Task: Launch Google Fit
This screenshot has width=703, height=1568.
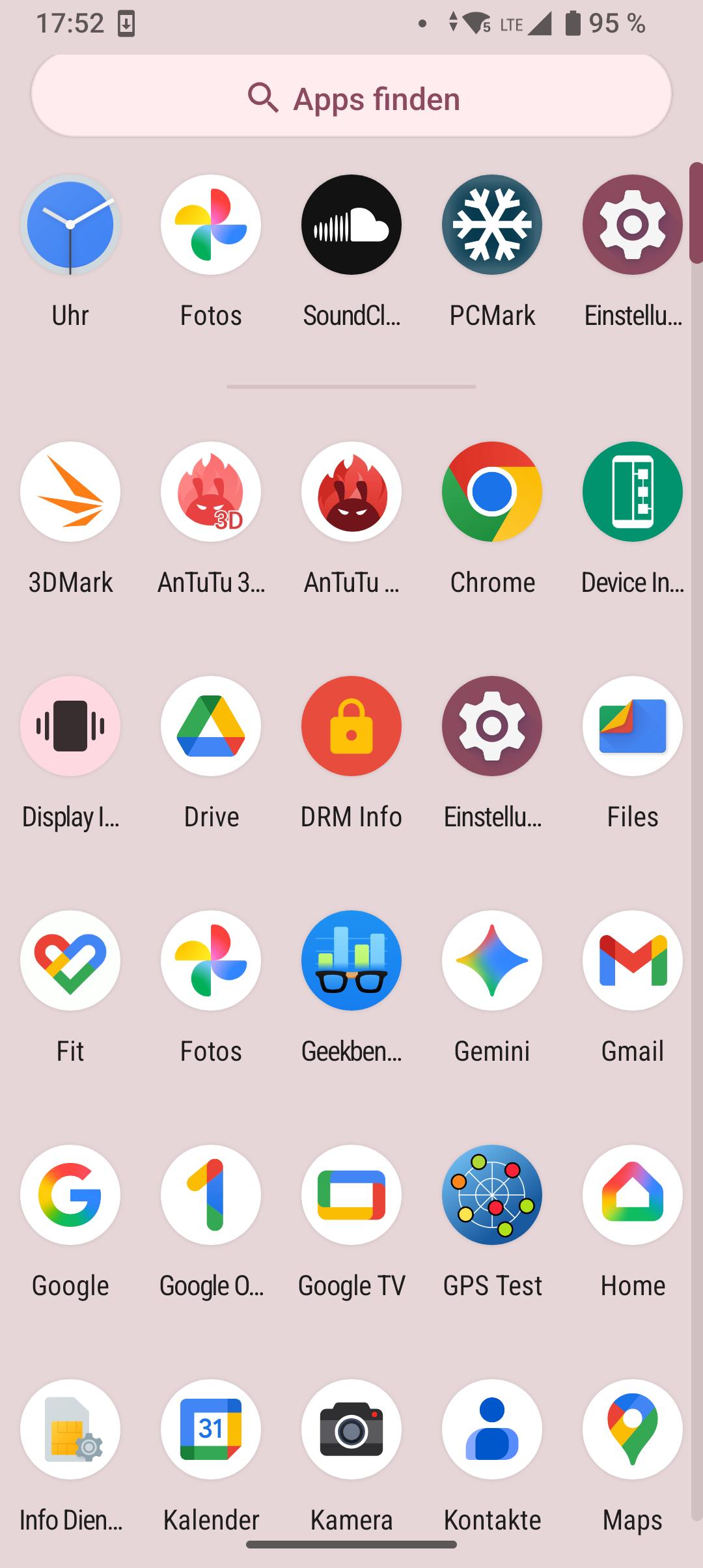Action: (x=70, y=960)
